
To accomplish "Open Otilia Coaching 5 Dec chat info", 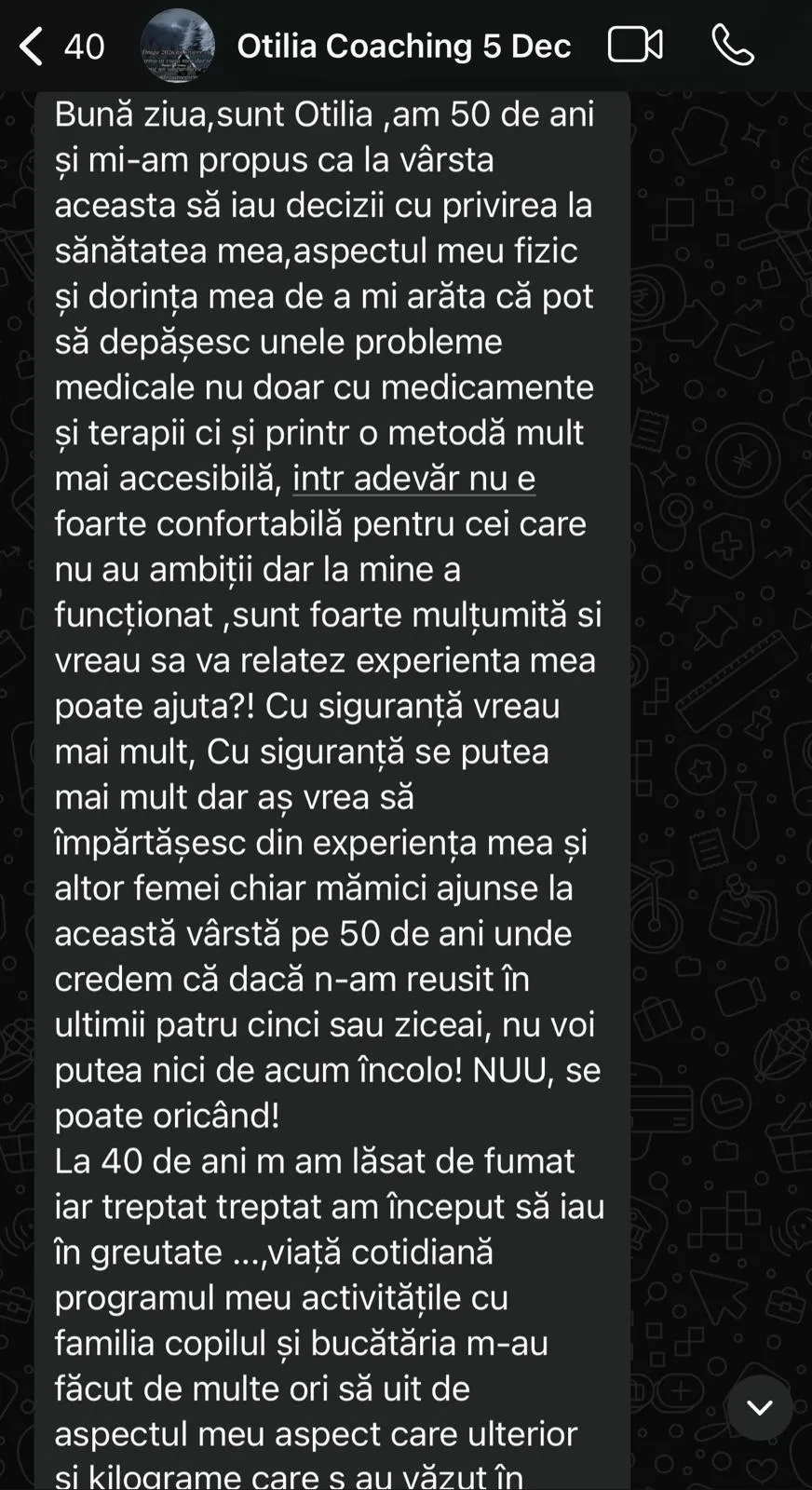I will (403, 46).
